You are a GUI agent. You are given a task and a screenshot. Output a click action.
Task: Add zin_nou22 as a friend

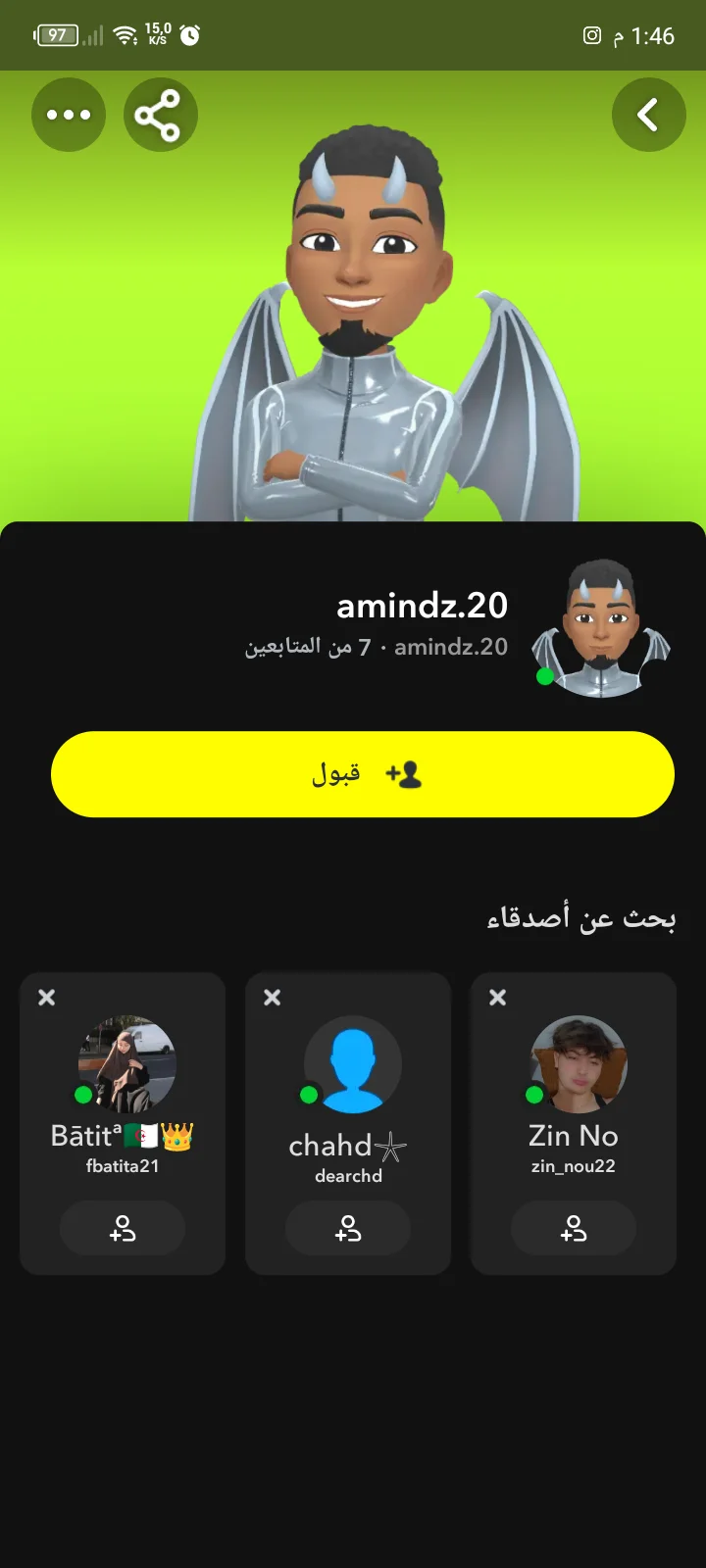tap(574, 1228)
